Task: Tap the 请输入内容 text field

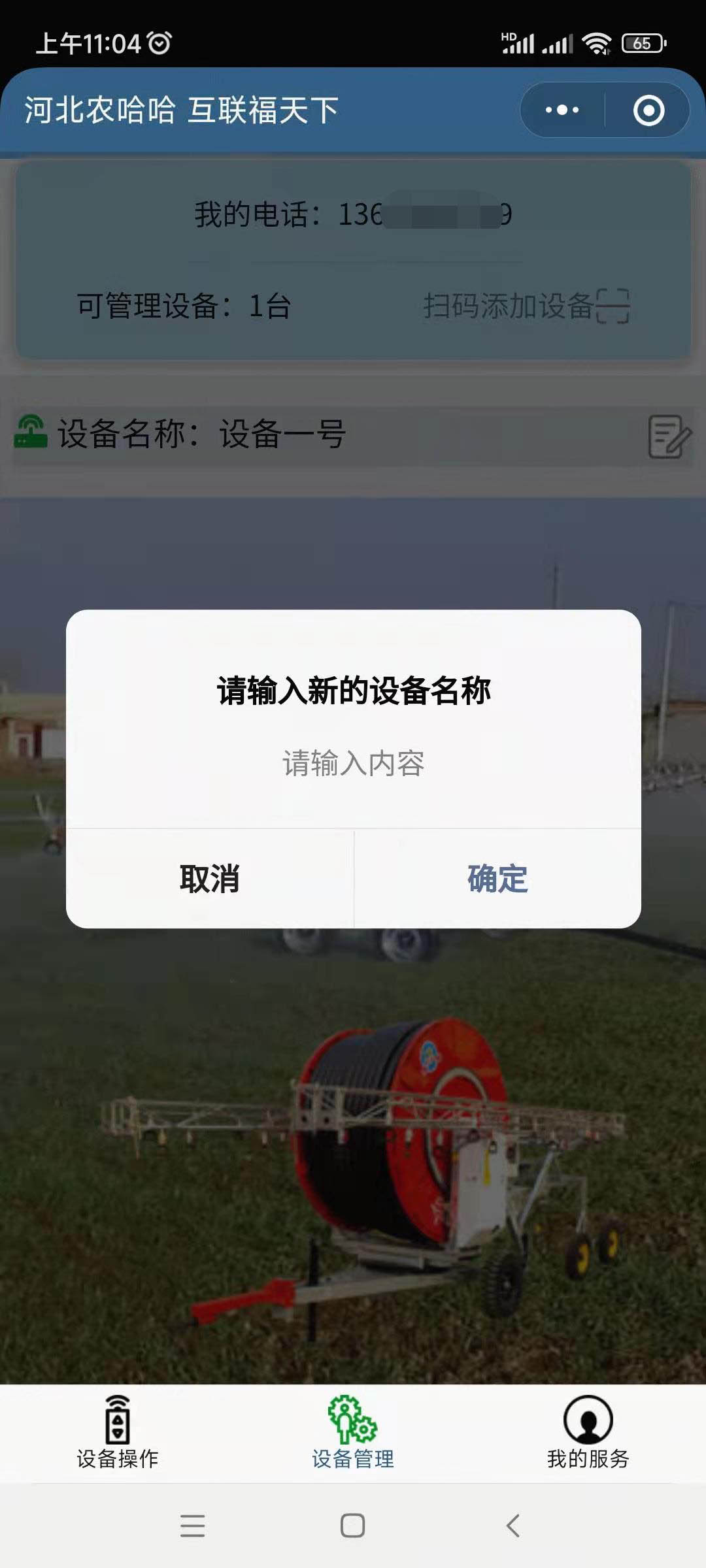Action: click(x=353, y=763)
